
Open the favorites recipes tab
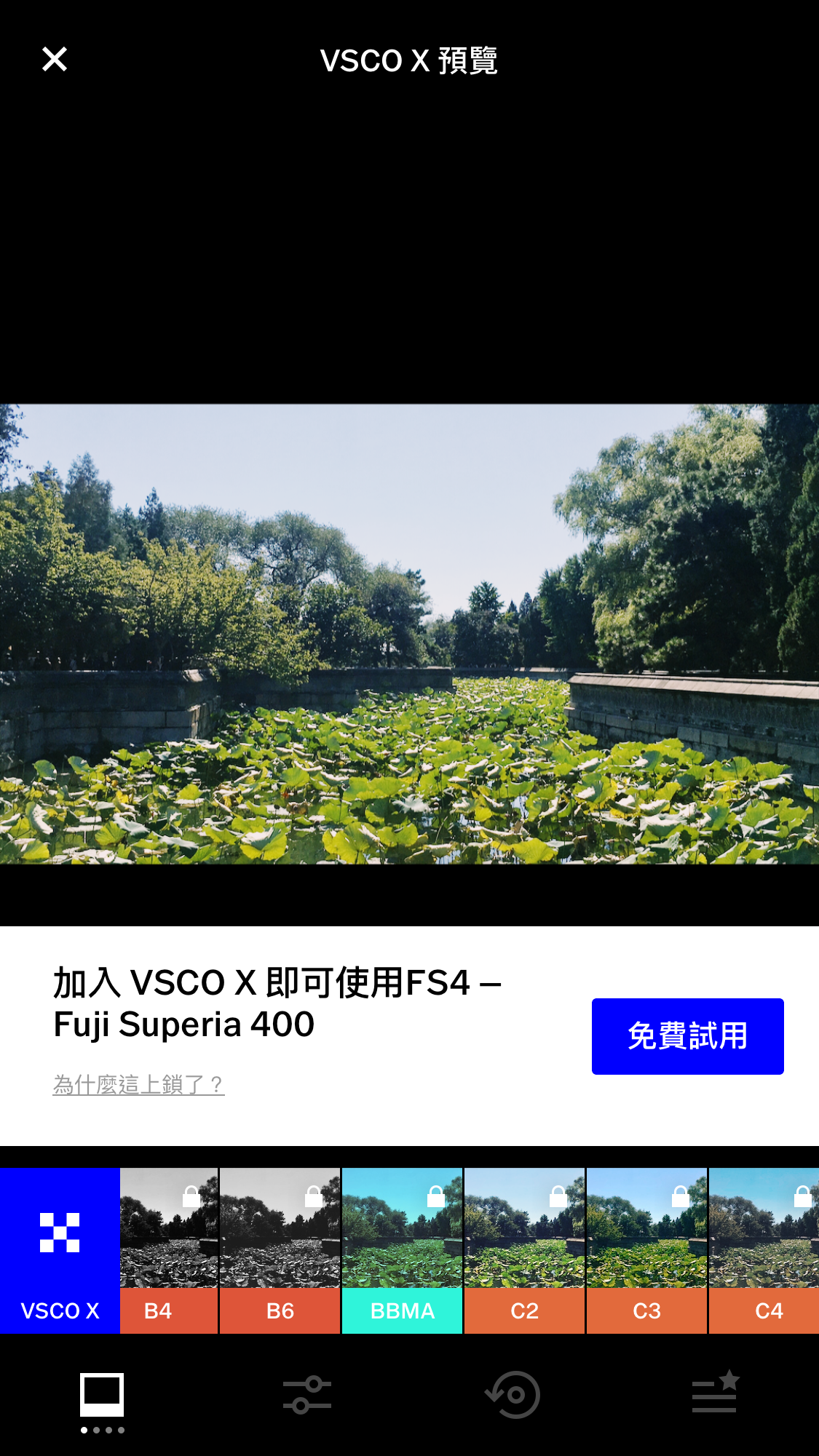(716, 1392)
